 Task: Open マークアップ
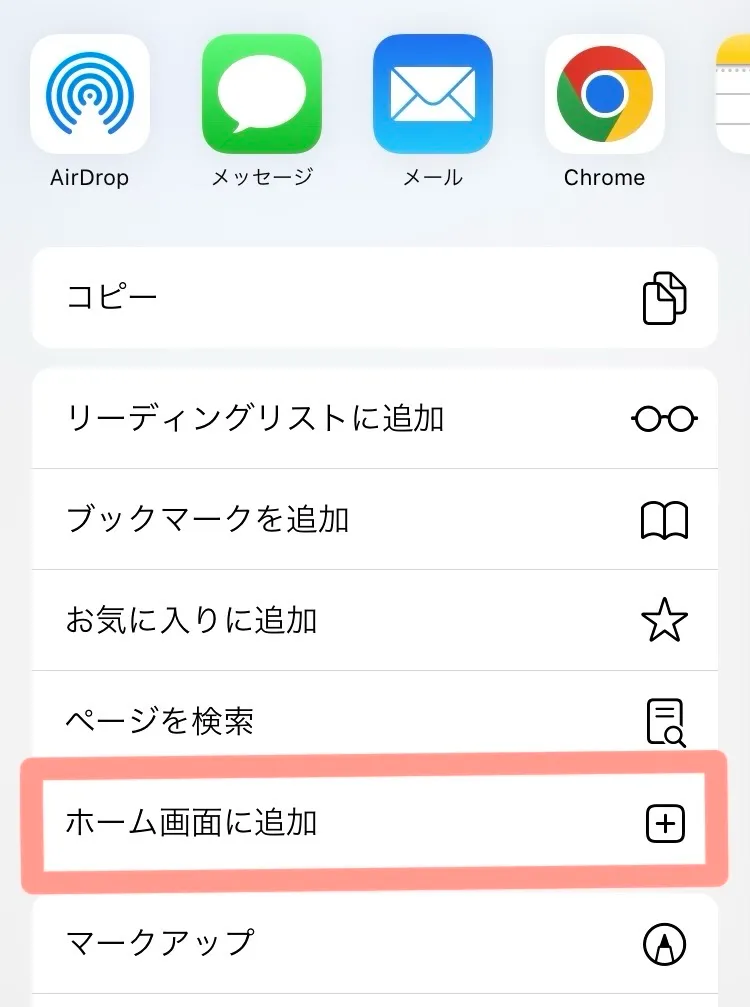pos(375,942)
